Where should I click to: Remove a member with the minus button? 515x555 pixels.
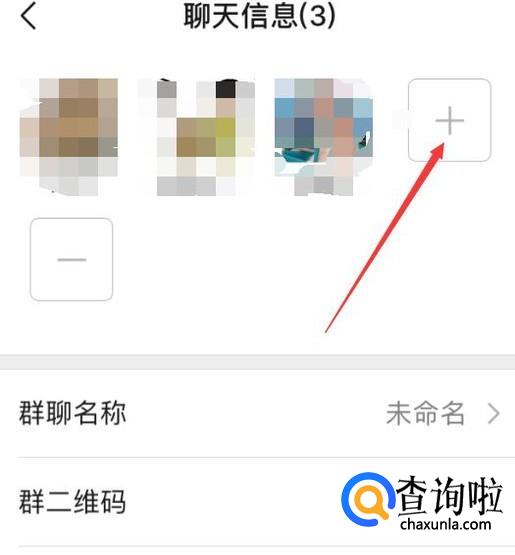71,259
